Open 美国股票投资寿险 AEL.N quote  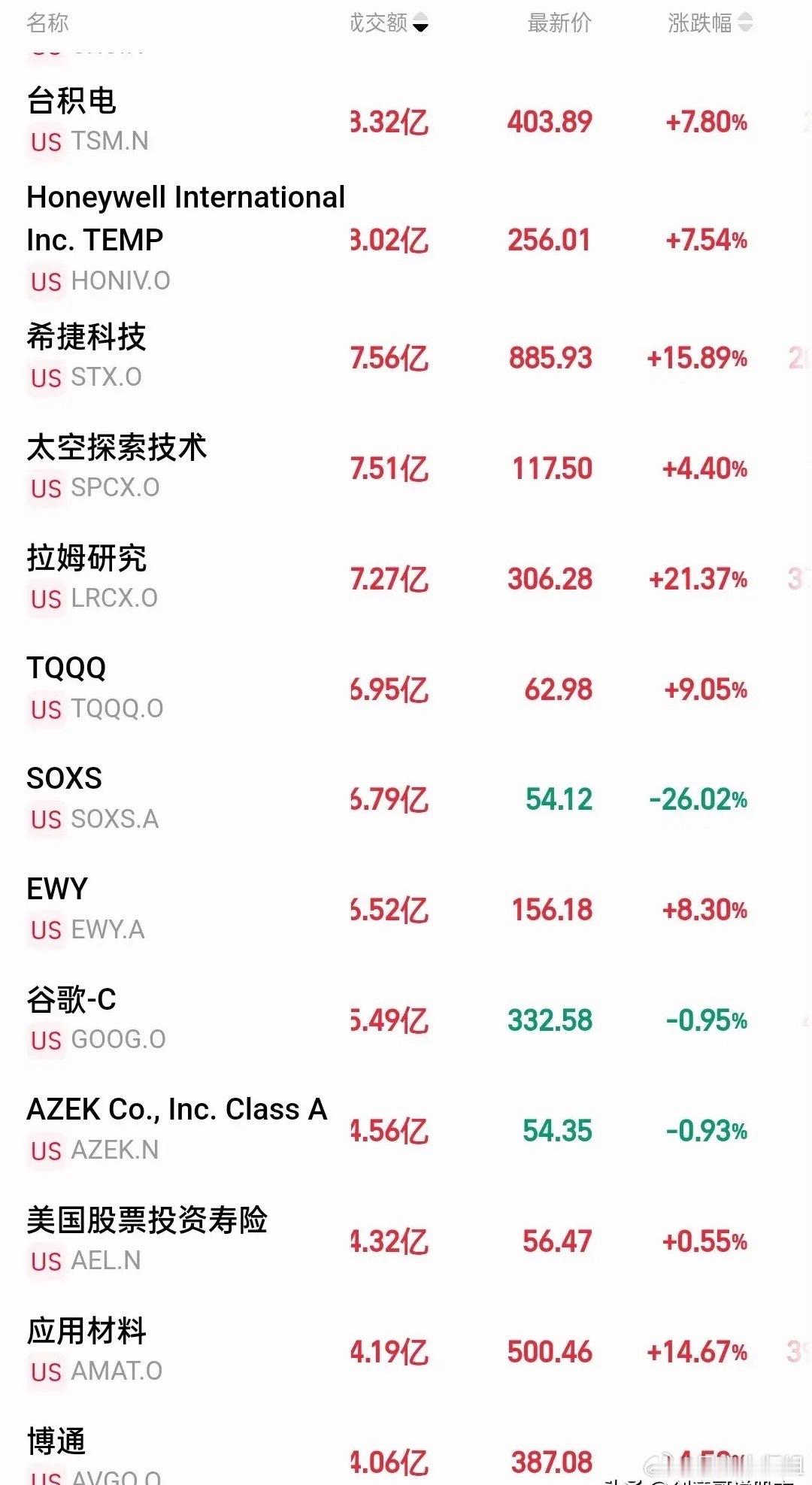[x=406, y=1241]
